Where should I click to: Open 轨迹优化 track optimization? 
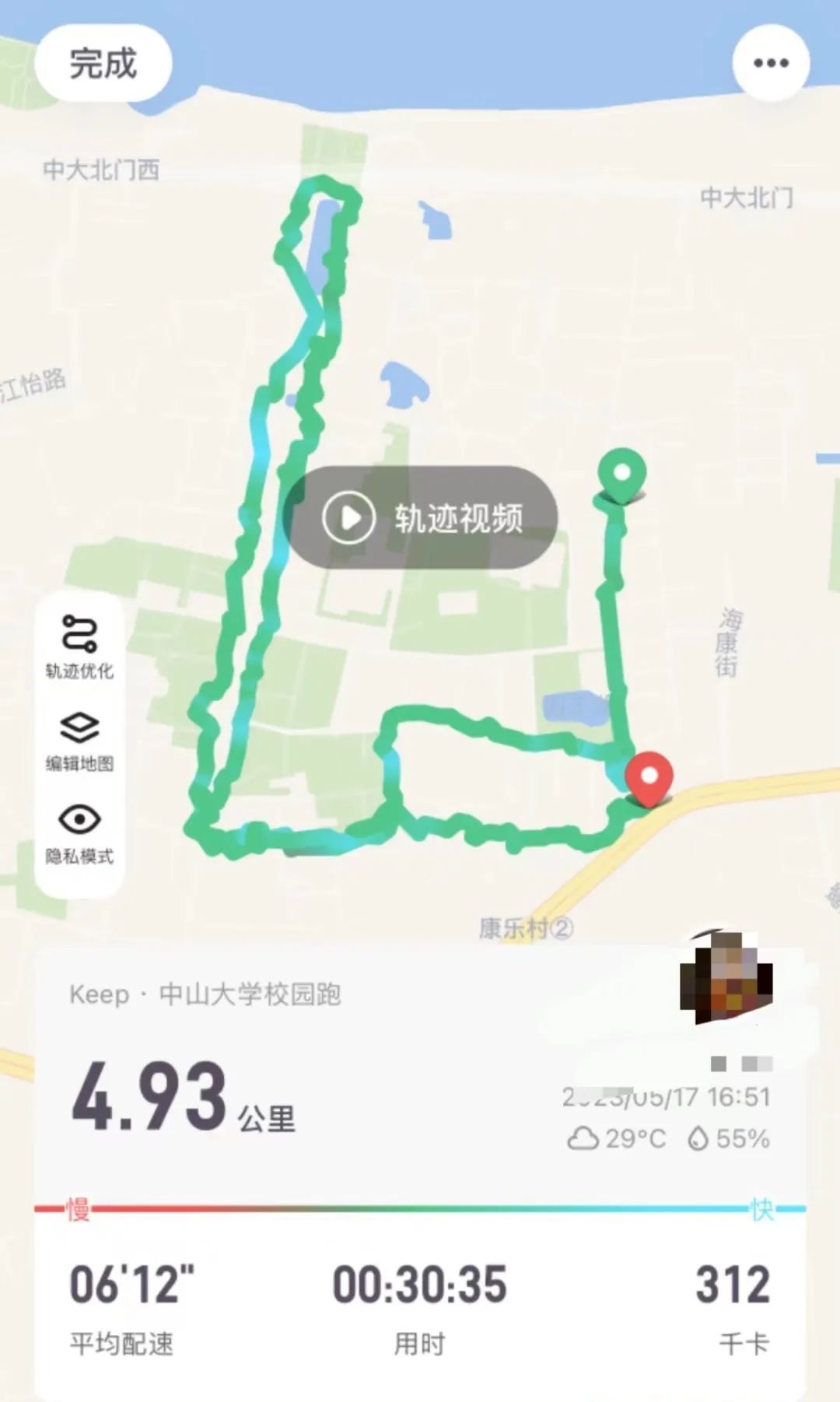pos(79,647)
